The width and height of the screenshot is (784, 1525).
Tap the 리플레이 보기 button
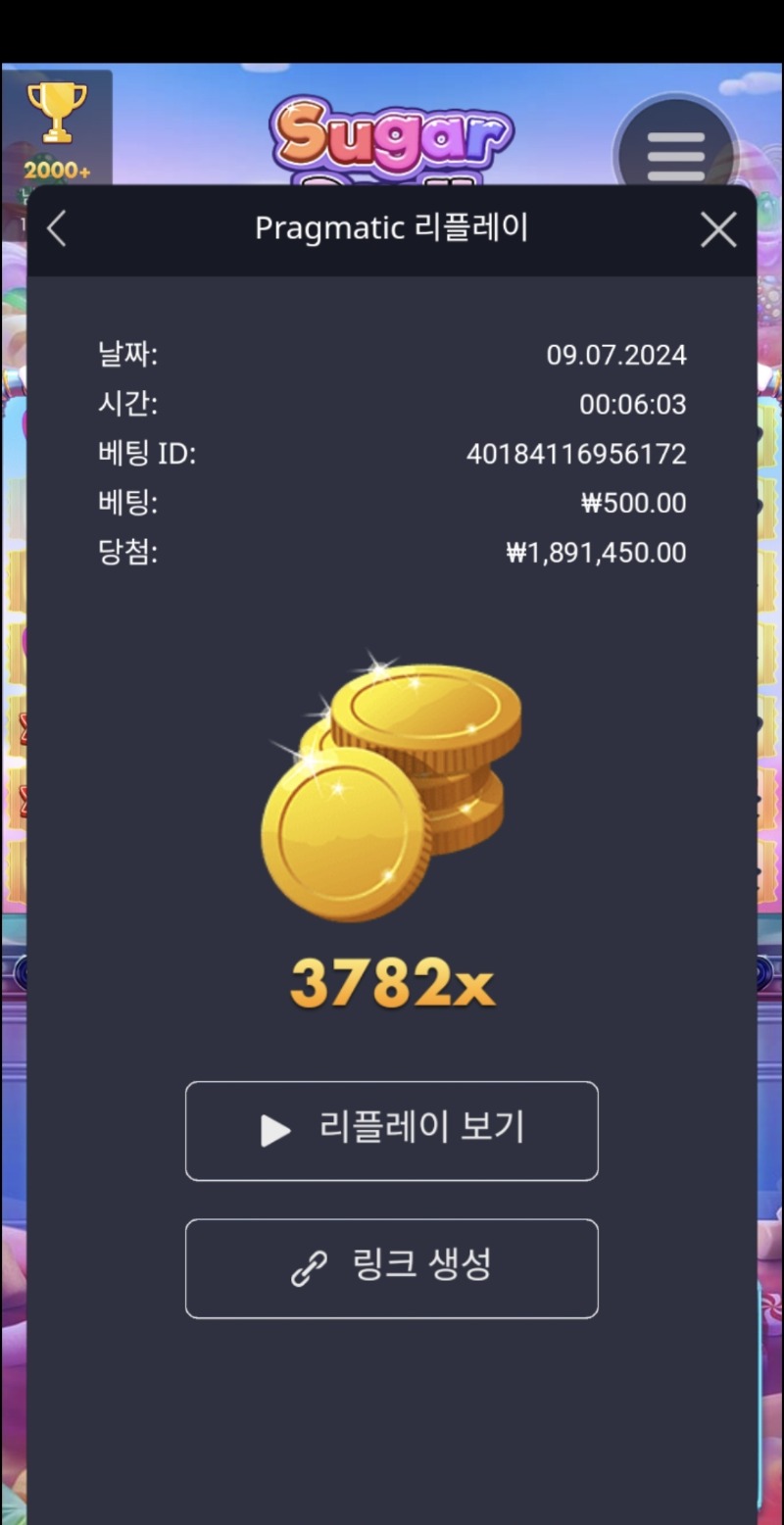(392, 1130)
